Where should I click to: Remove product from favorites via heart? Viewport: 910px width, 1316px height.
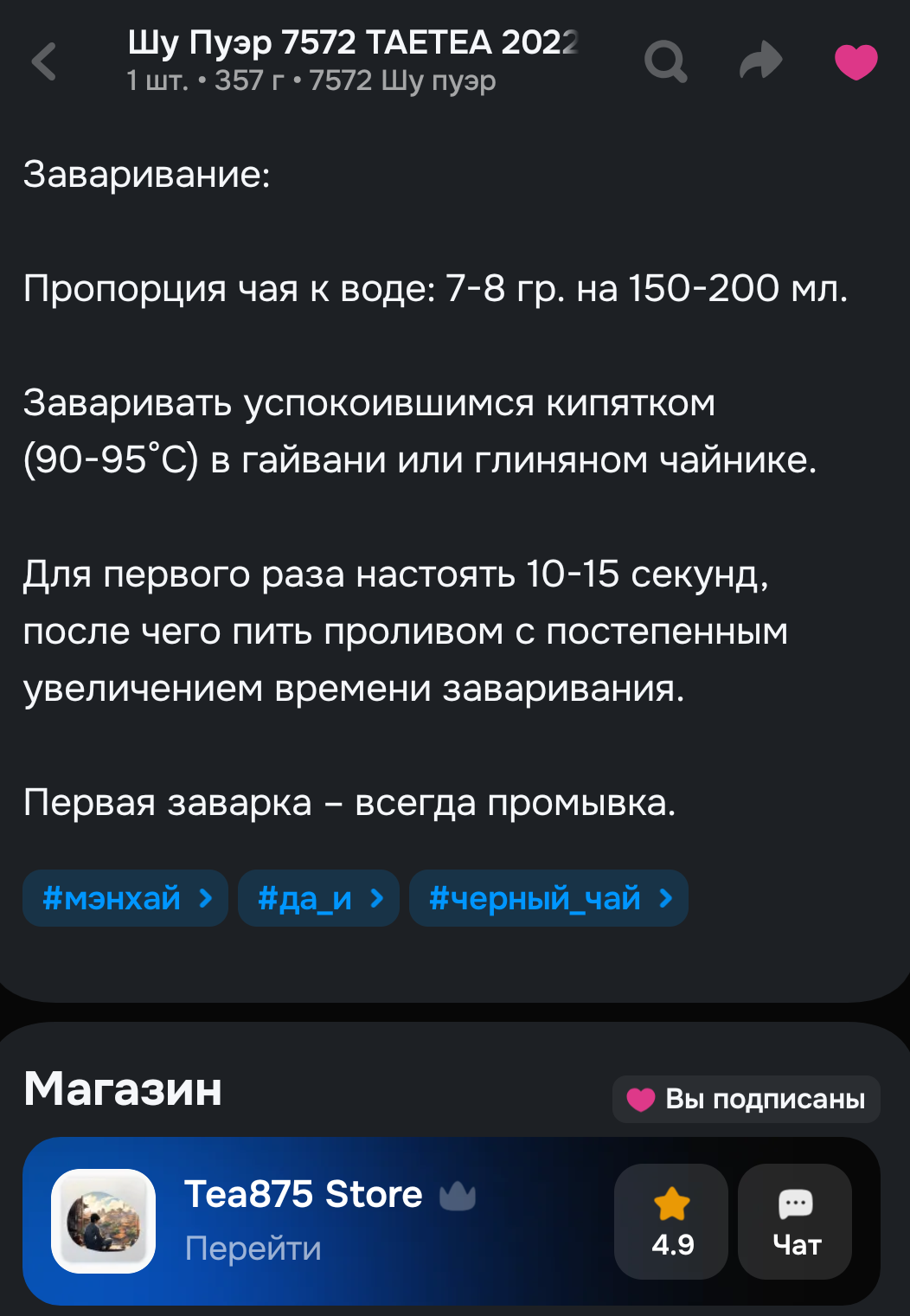pos(856,61)
